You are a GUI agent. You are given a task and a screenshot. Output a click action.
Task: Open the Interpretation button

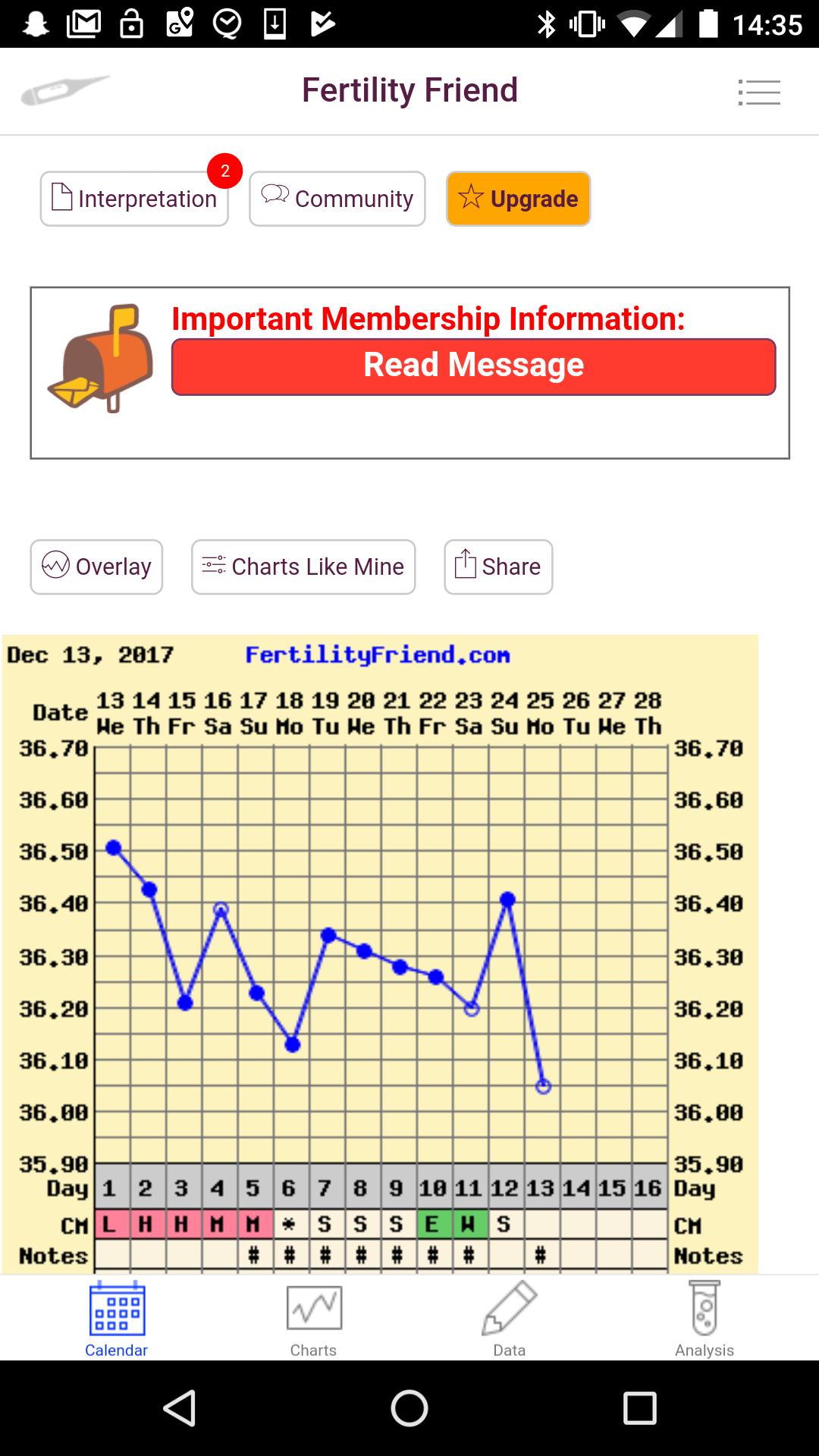pos(134,199)
